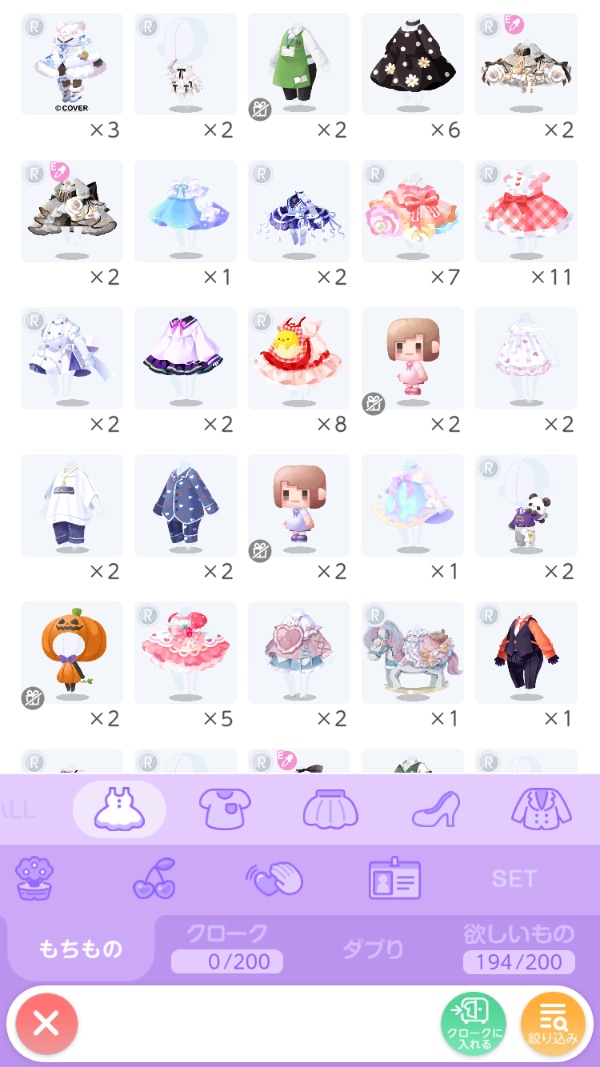Screen dimensions: 600x1067
Task: Open the 欲しいもの wishlist tab
Action: (518, 946)
